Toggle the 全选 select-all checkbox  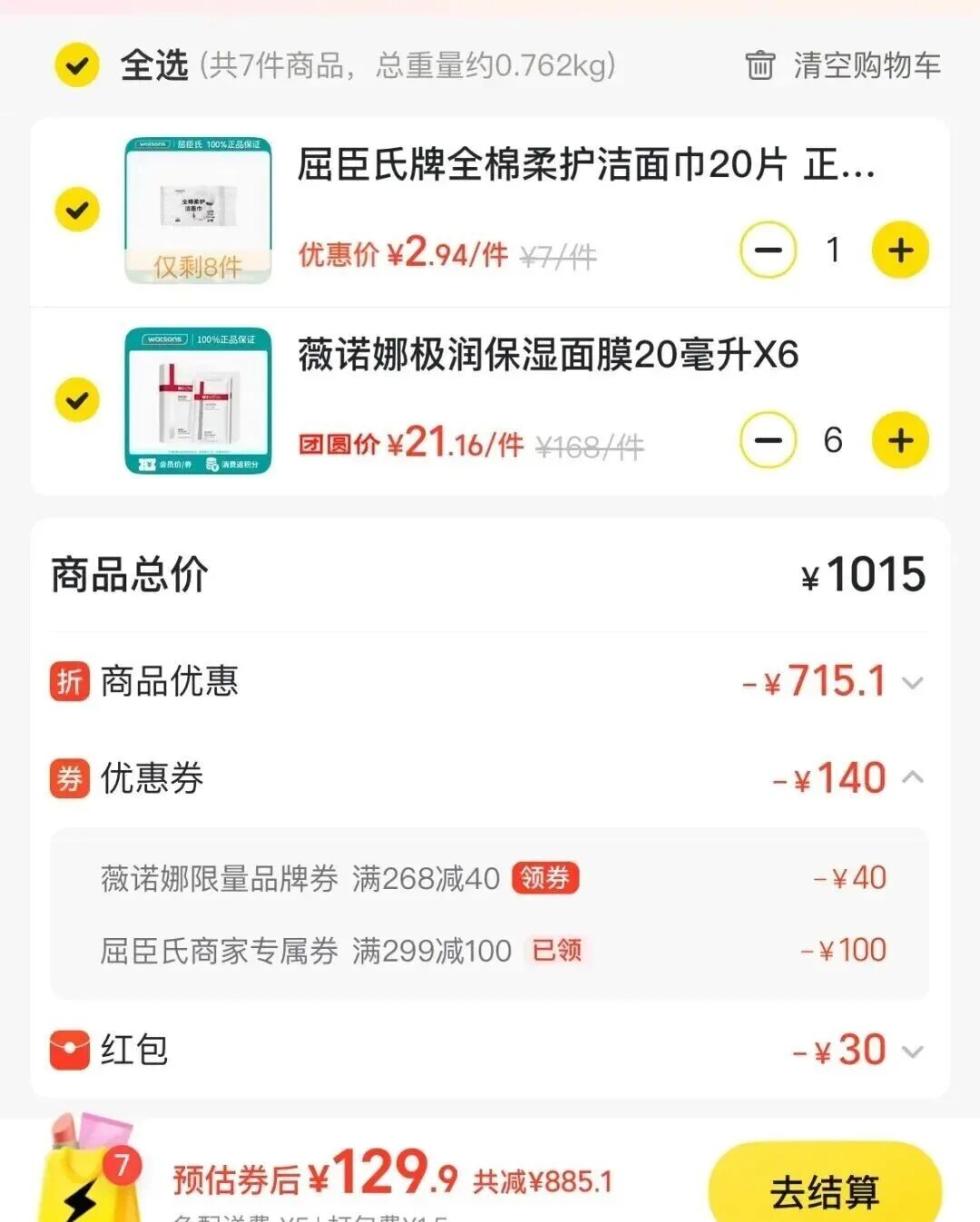[77, 65]
